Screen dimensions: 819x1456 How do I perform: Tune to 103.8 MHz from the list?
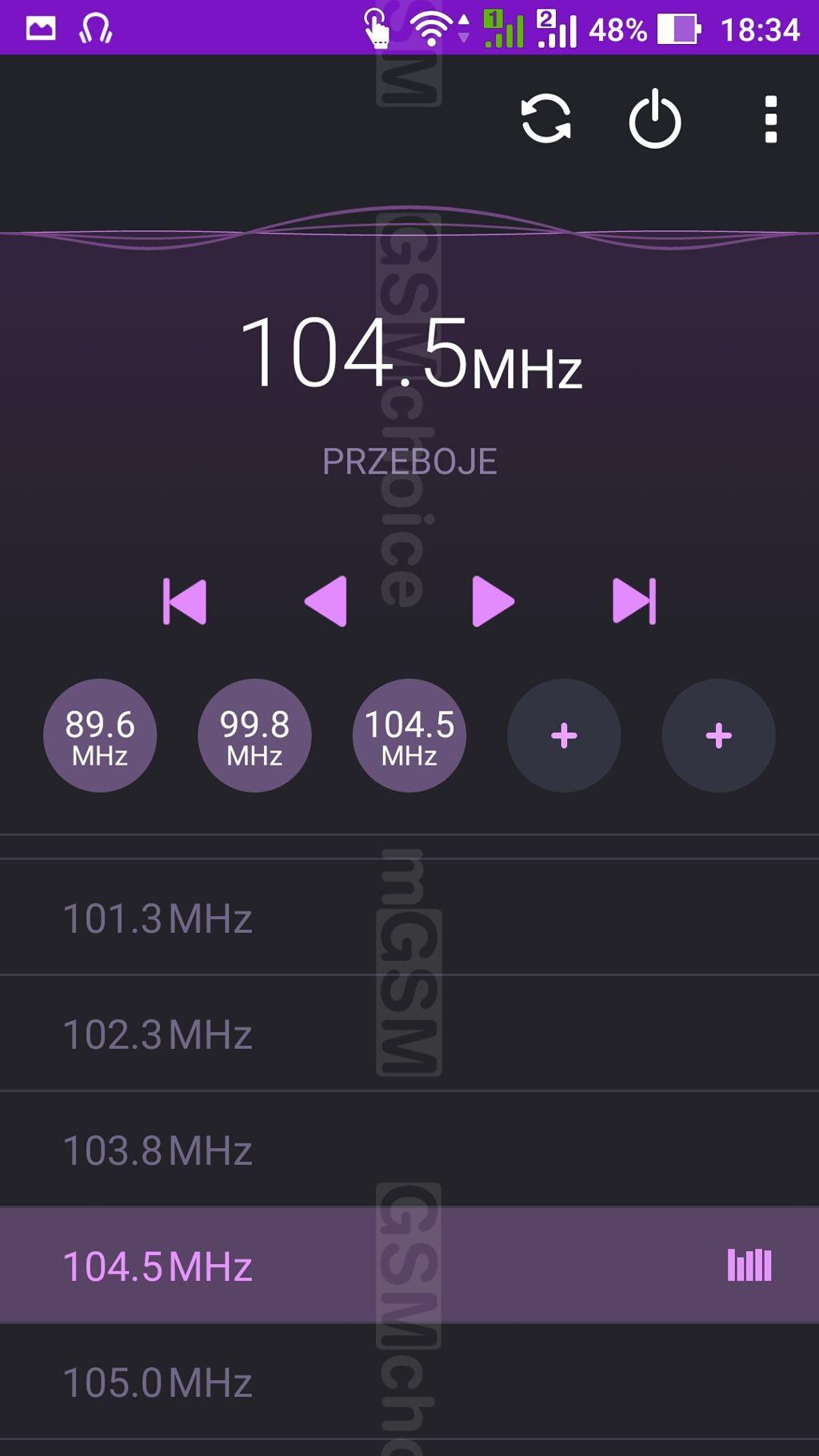coord(409,1149)
